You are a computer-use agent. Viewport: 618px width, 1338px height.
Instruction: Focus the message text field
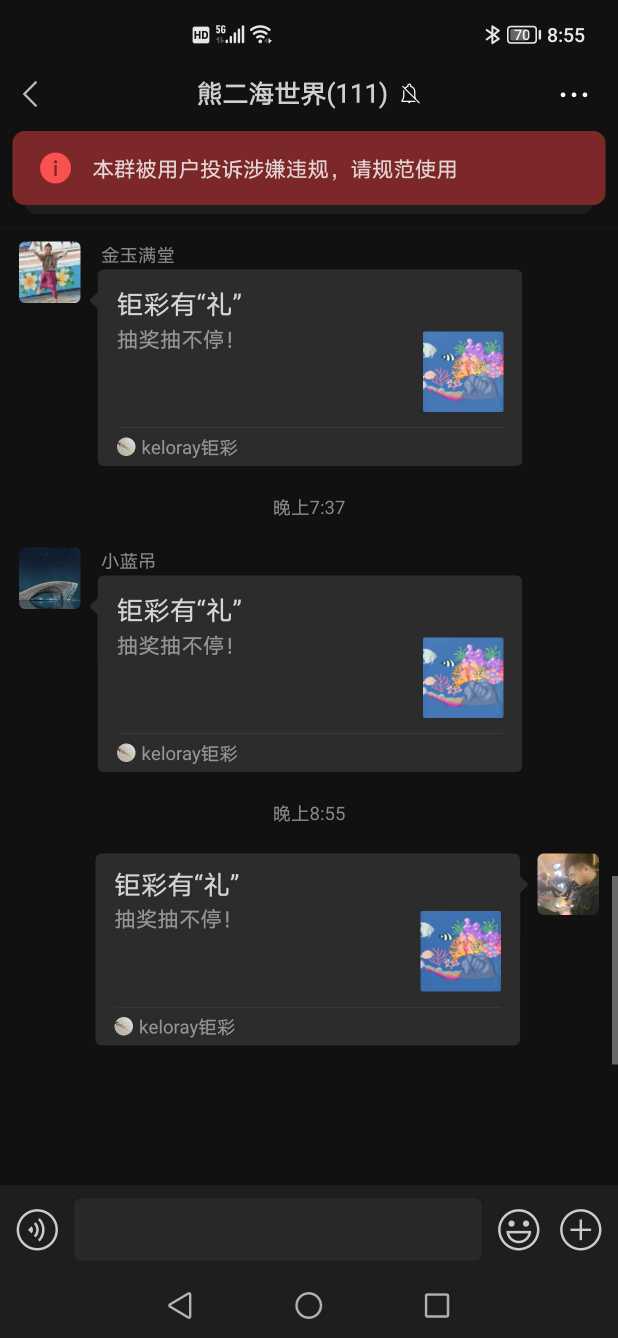278,1229
